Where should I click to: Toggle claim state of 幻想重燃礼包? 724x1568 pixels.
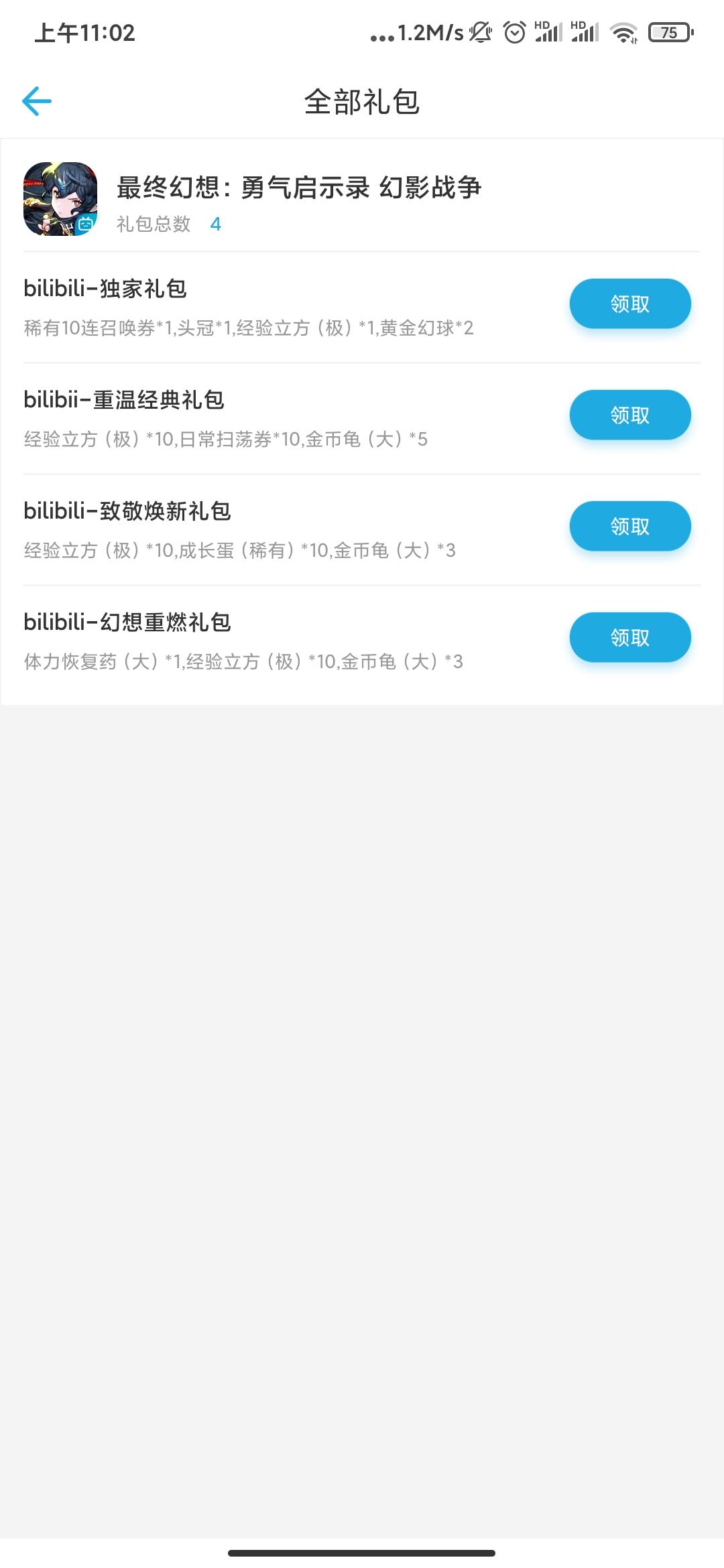pos(630,637)
